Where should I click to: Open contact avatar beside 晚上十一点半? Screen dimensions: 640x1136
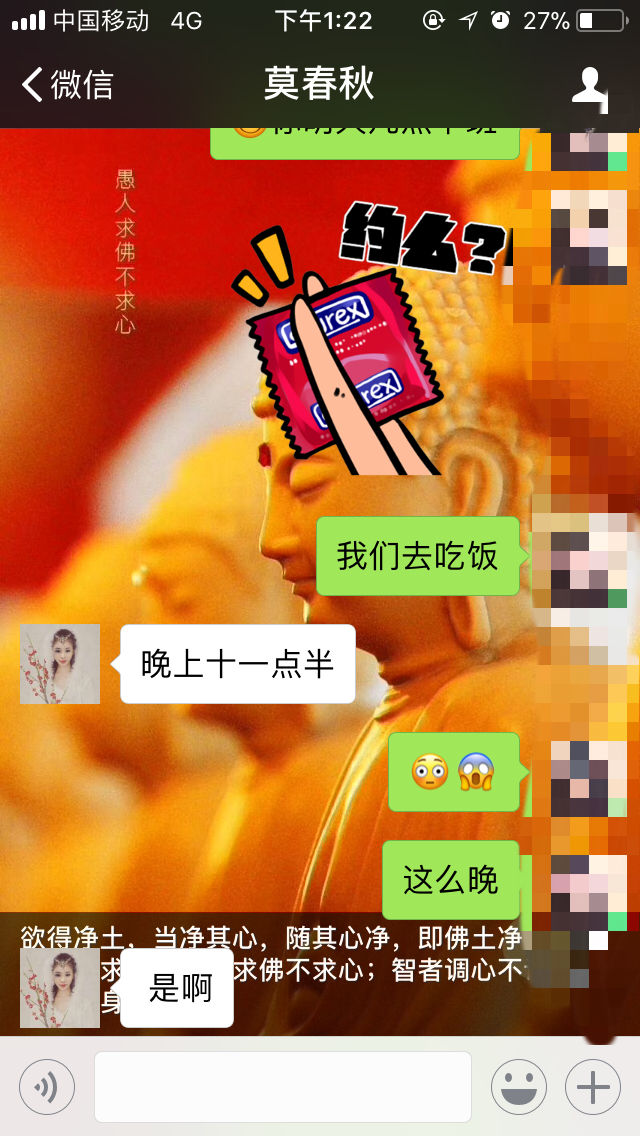coord(60,664)
